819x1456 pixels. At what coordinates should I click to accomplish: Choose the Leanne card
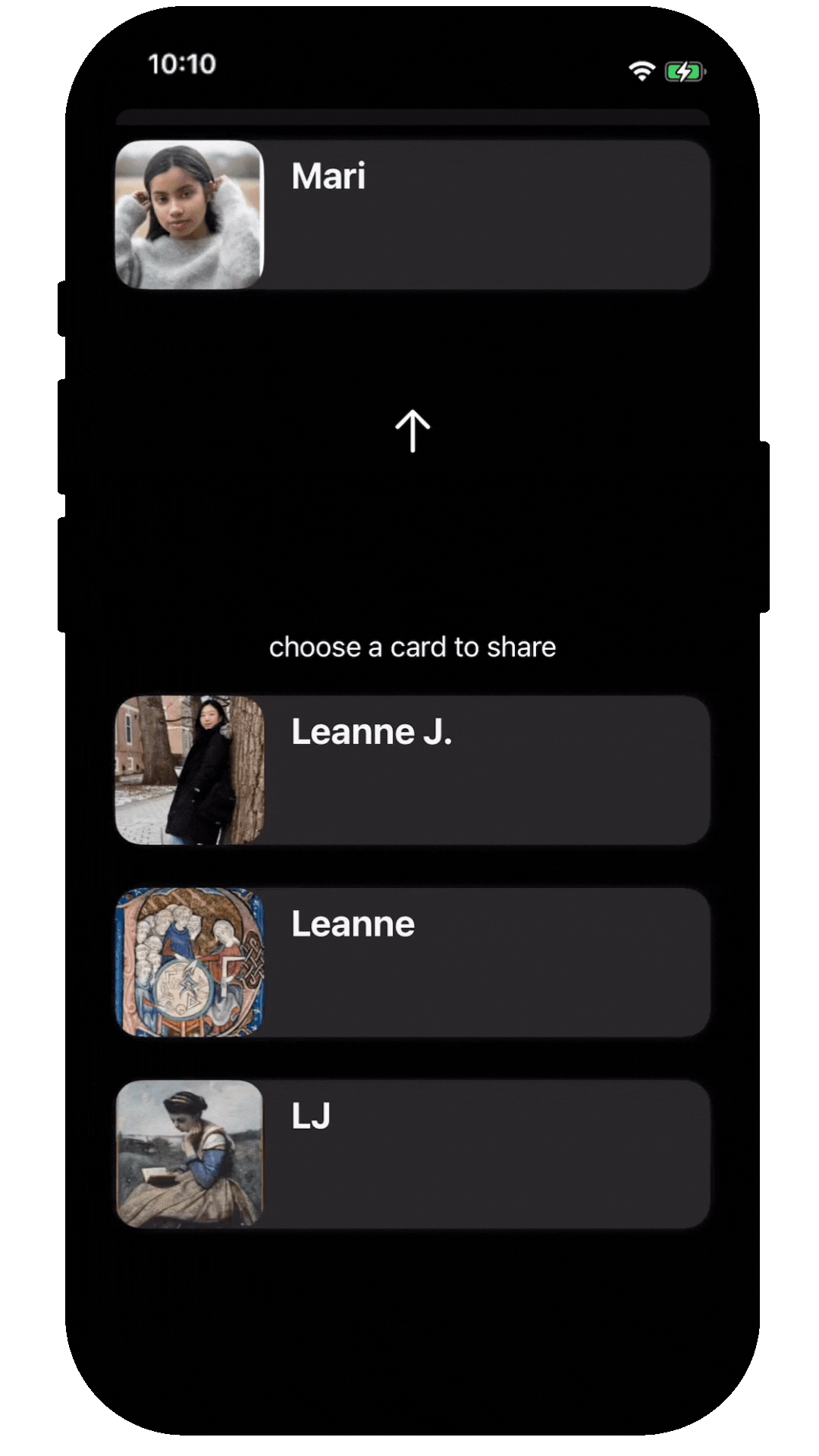413,962
